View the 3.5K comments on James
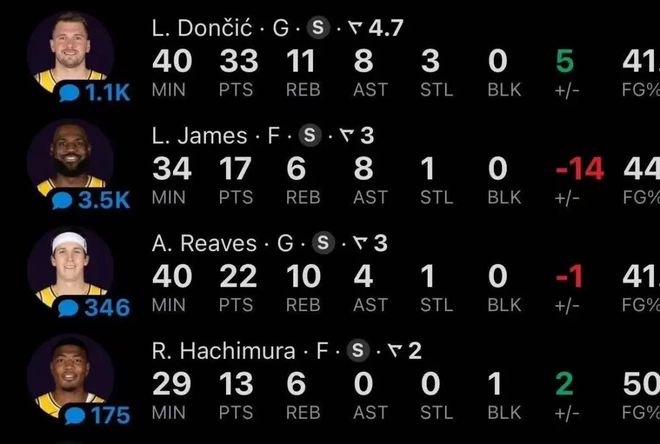This screenshot has width=660, height=444. 94,199
